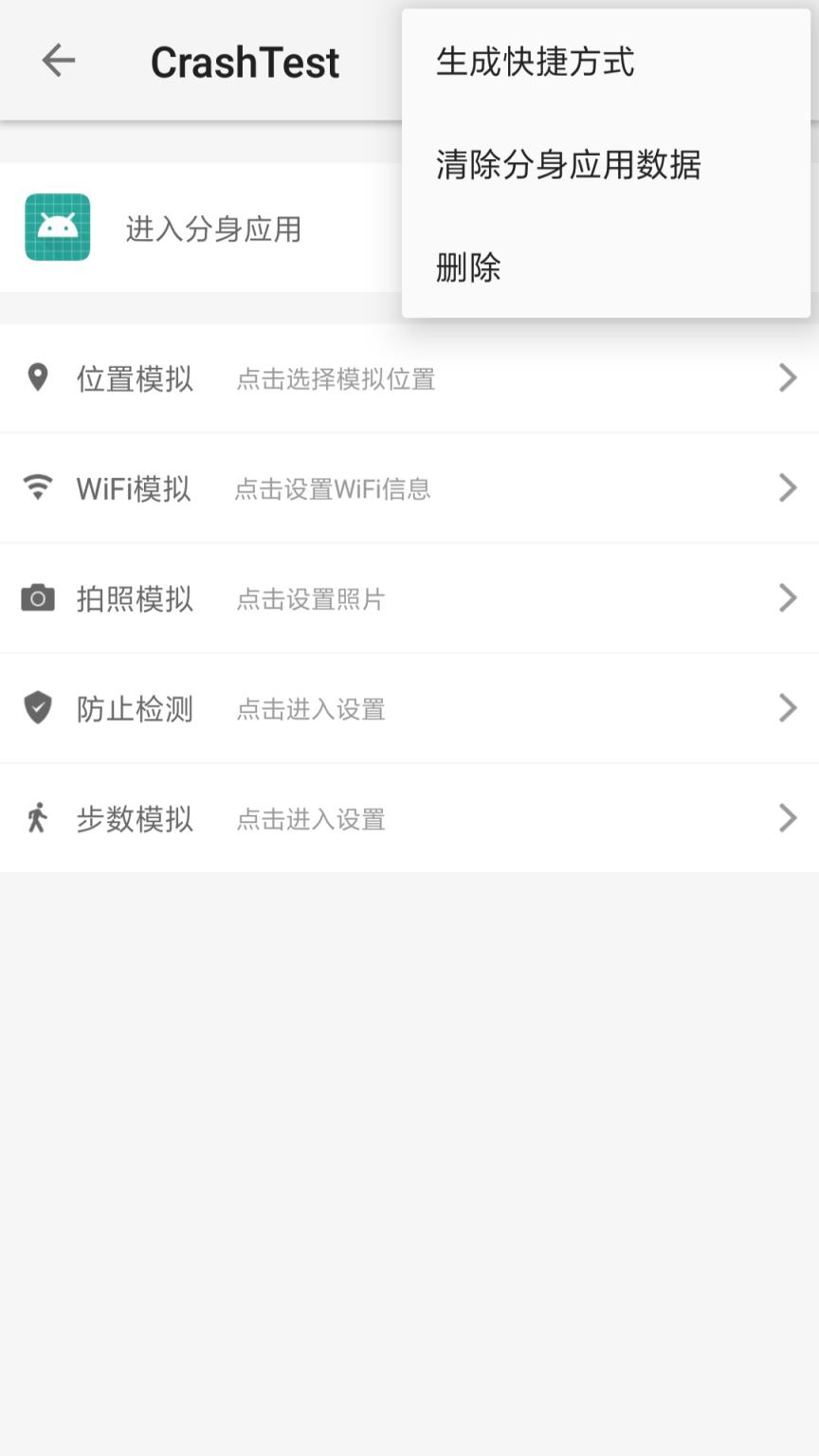The width and height of the screenshot is (819, 1456).
Task: Select the camera icon beside 拍照模拟
Action: pyautogui.click(x=38, y=598)
